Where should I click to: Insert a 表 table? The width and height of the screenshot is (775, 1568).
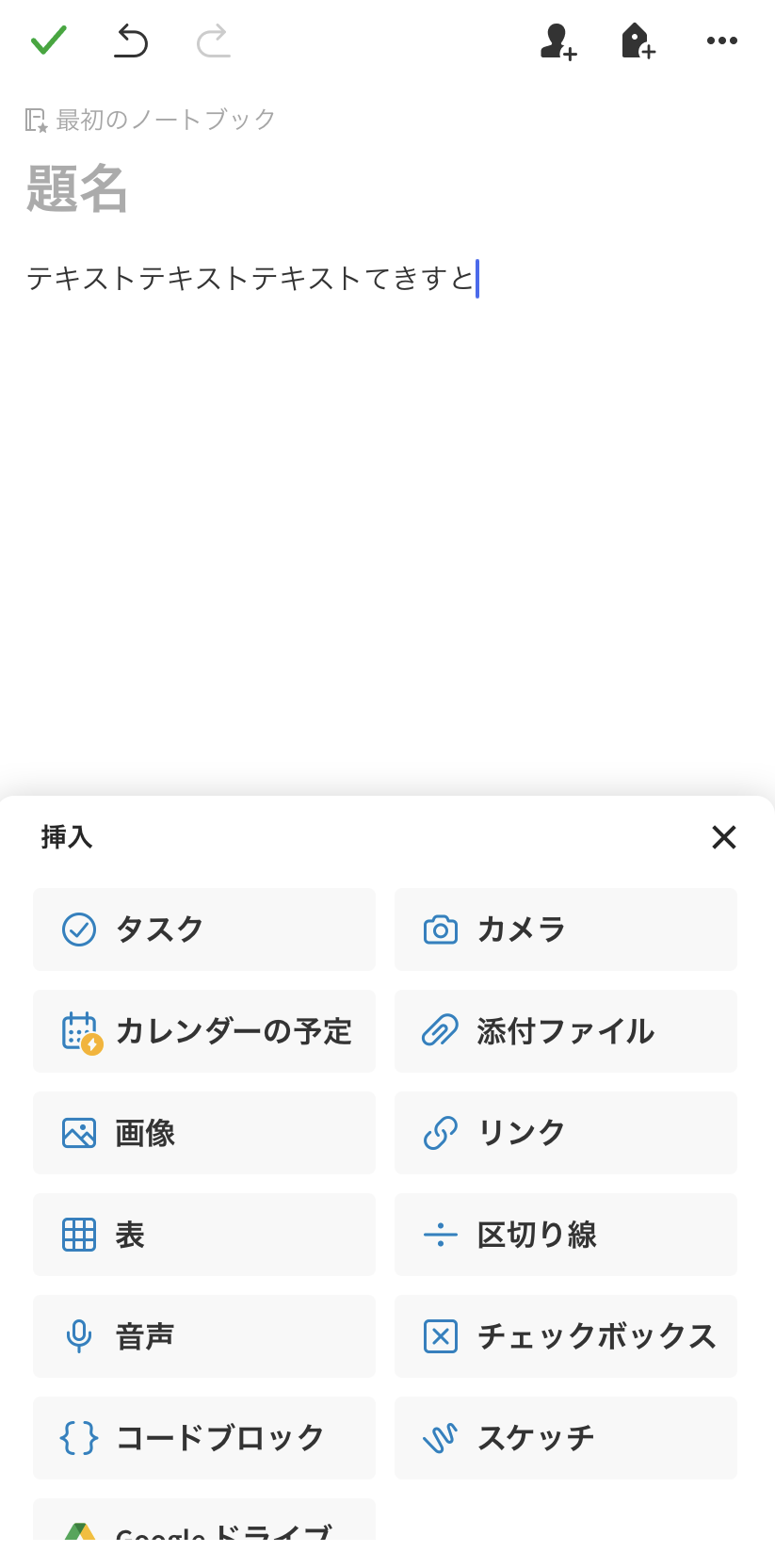tap(204, 1235)
